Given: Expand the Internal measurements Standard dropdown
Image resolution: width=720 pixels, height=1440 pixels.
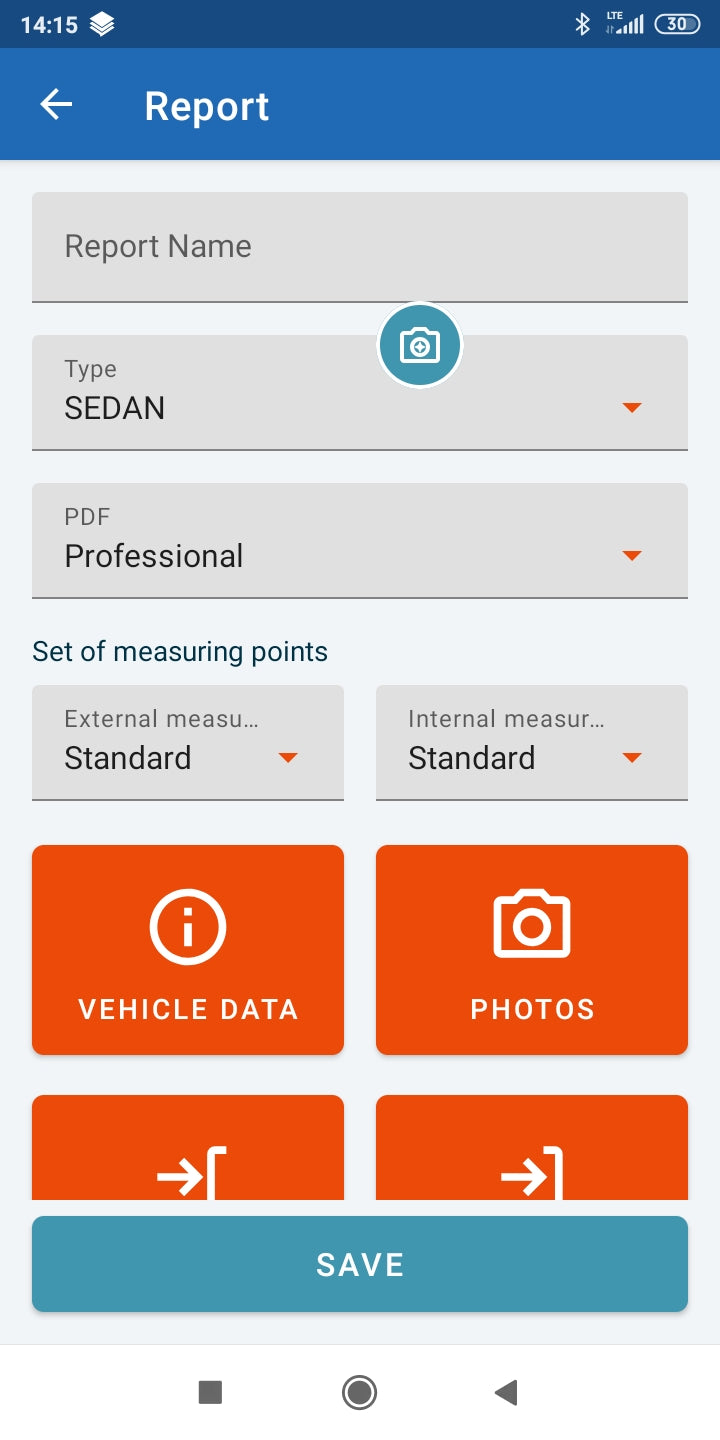Looking at the screenshot, I should point(631,758).
